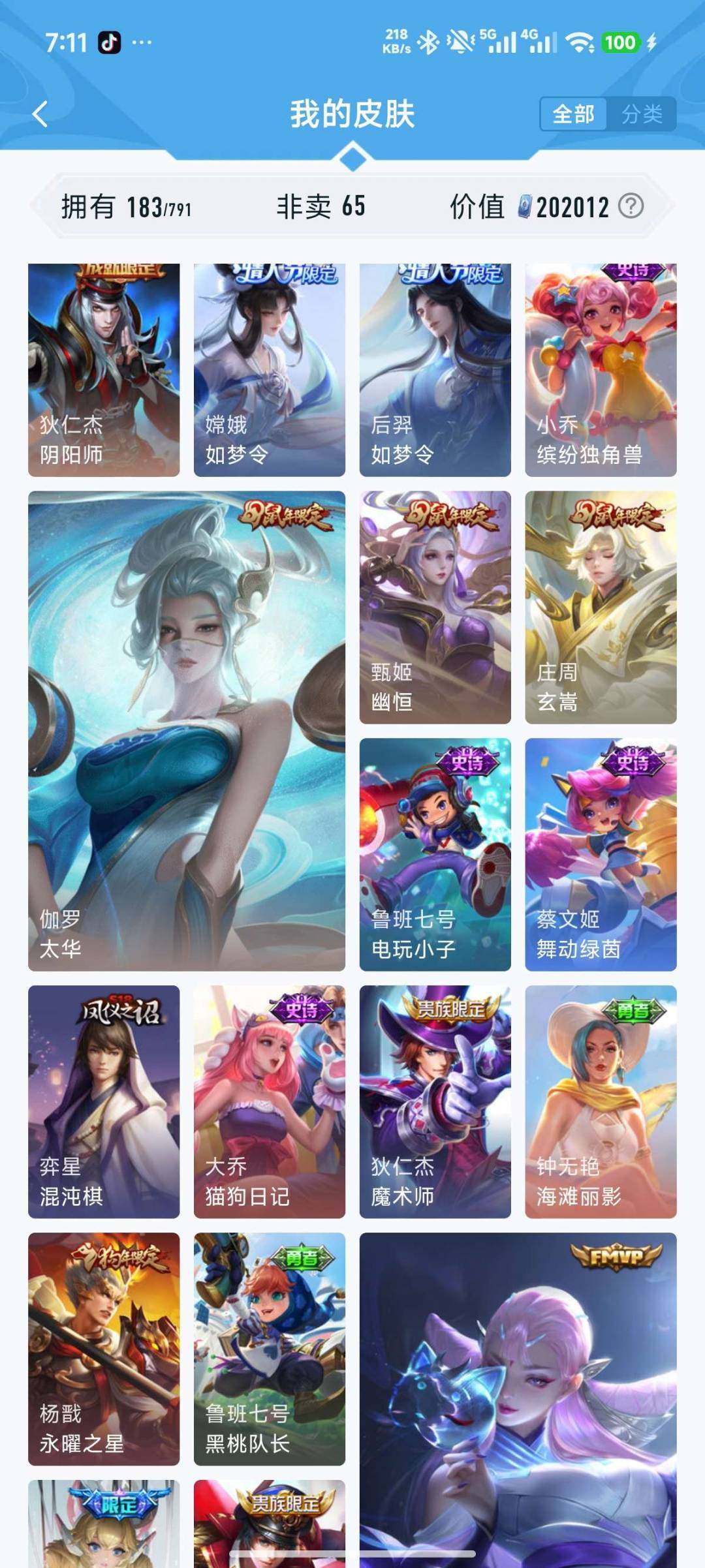Select the 全部 tab
This screenshot has width=705, height=1568.
573,114
